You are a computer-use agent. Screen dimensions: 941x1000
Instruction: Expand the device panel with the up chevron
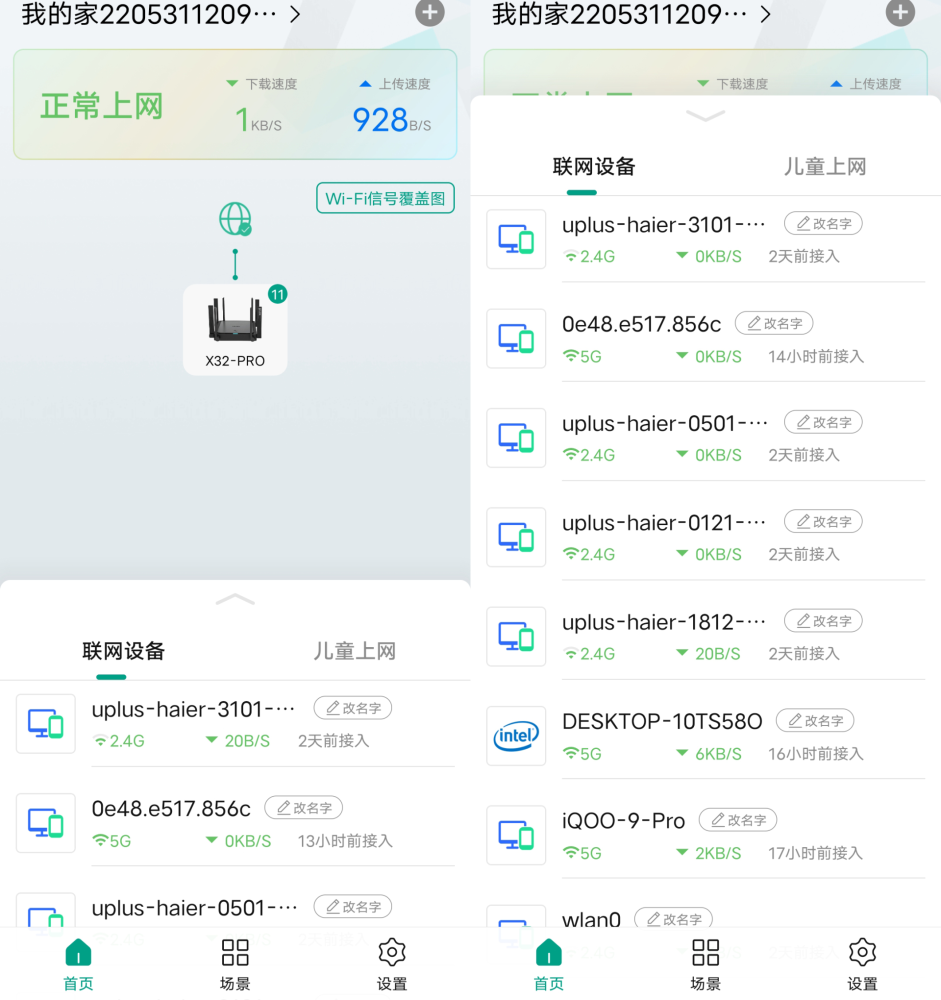coord(235,599)
